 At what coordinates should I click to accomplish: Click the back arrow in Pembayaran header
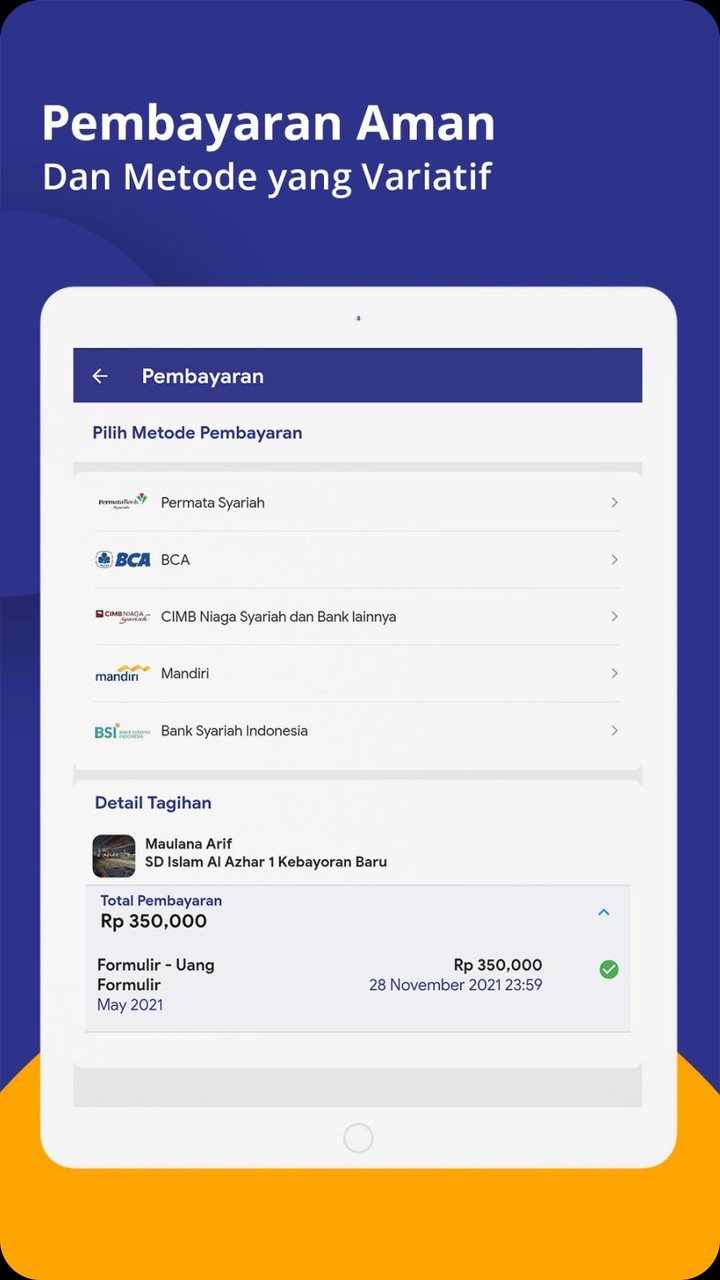coord(99,376)
